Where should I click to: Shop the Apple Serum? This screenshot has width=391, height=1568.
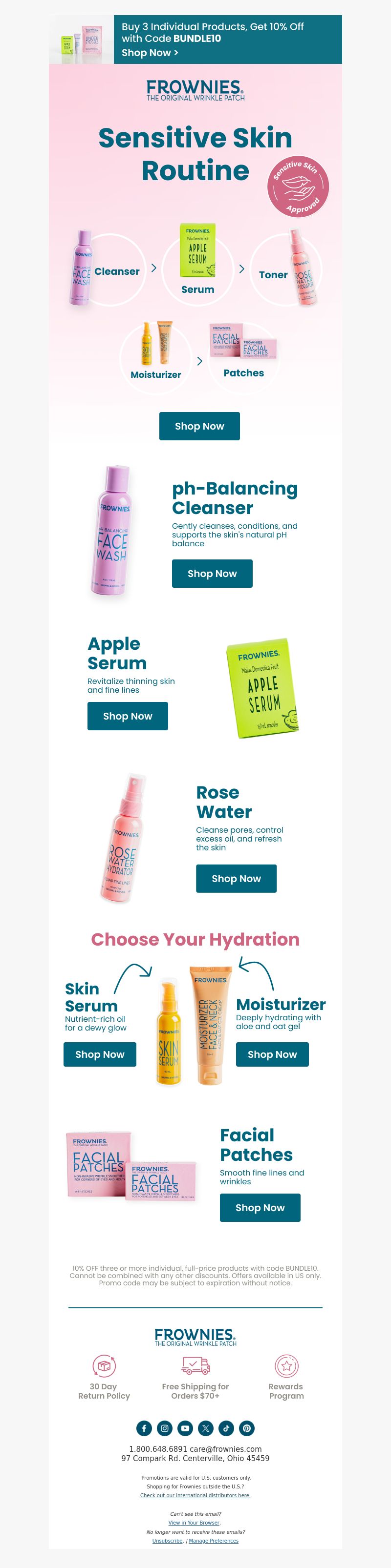[127, 716]
